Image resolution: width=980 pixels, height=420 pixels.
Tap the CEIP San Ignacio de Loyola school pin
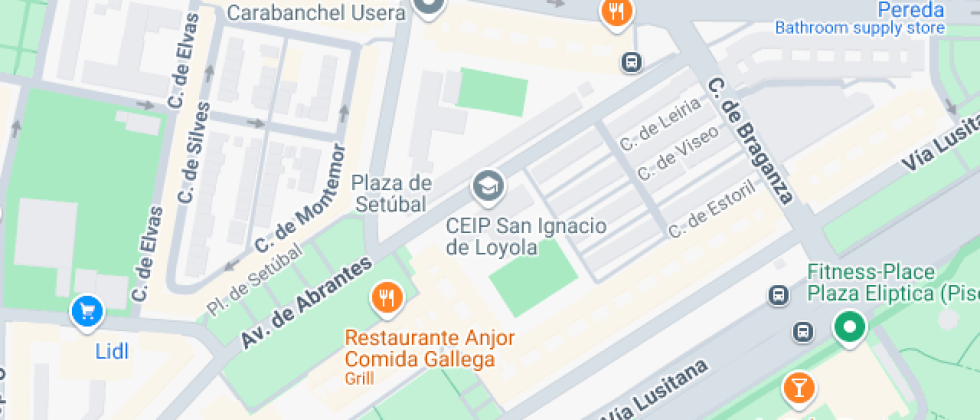[x=488, y=185]
